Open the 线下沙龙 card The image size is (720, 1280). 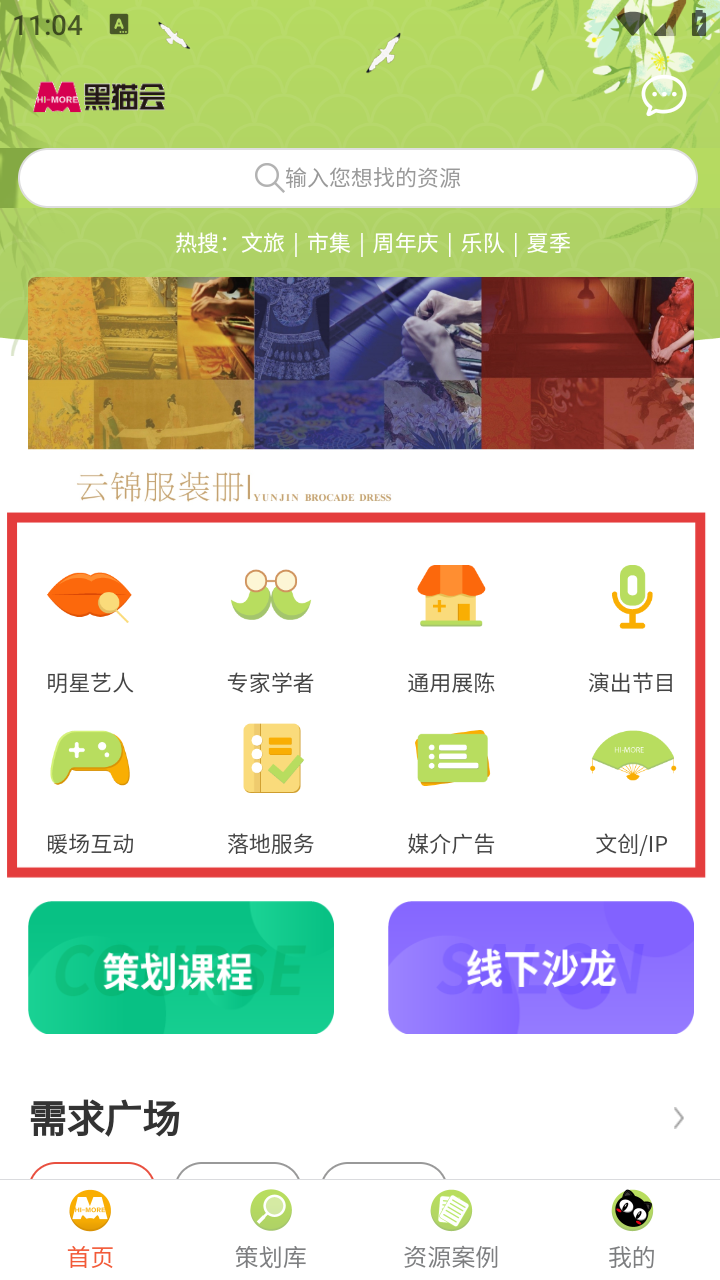[x=541, y=967]
